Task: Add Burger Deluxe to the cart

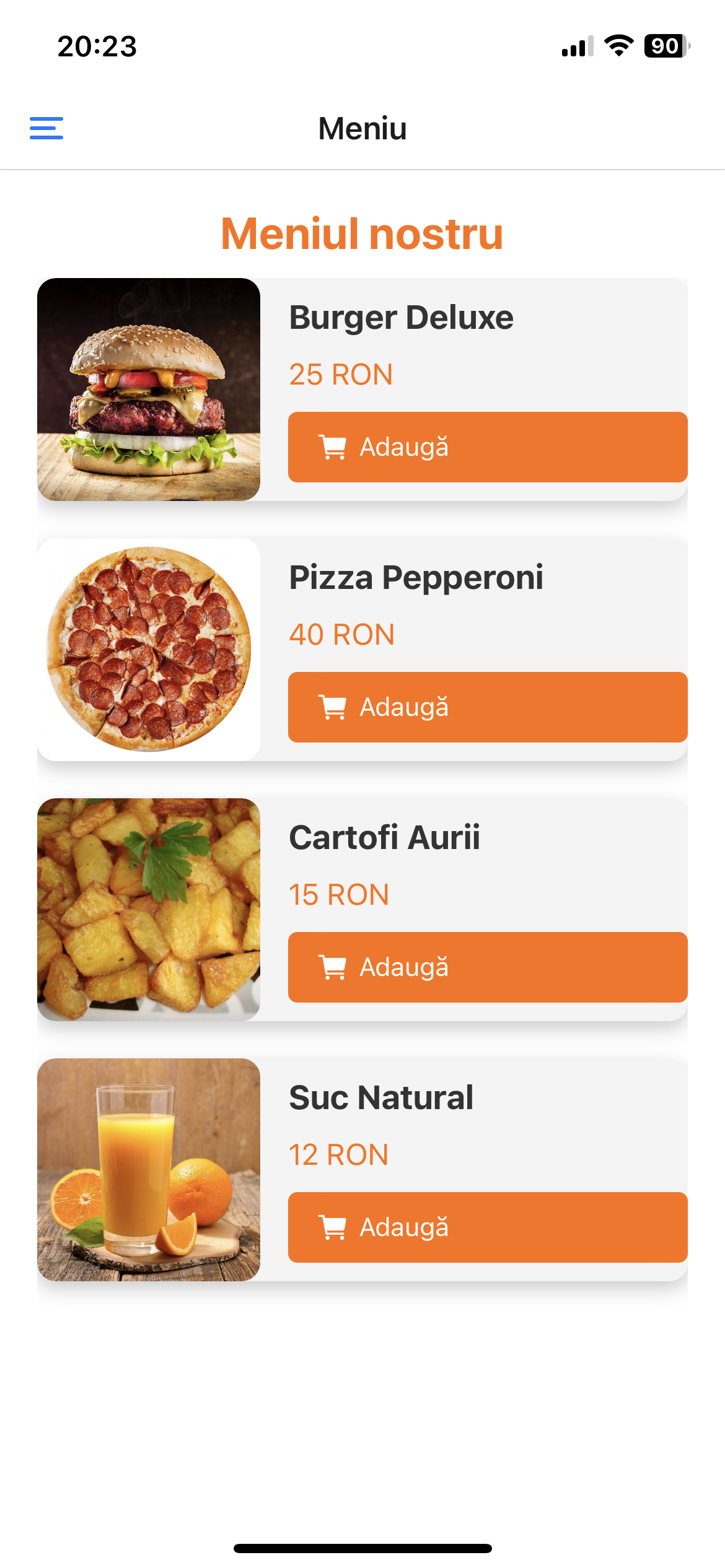Action: click(x=487, y=447)
